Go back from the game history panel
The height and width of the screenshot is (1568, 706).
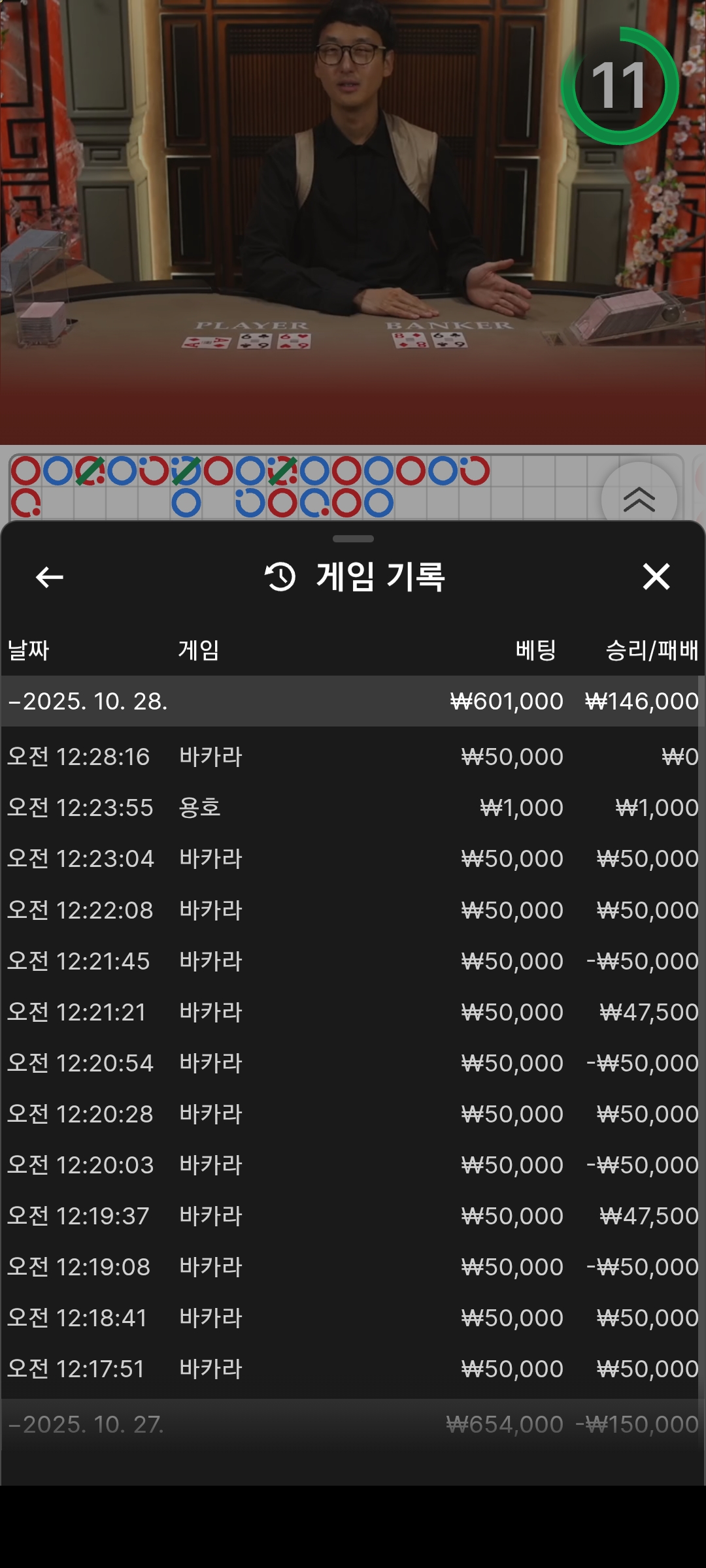tap(50, 577)
